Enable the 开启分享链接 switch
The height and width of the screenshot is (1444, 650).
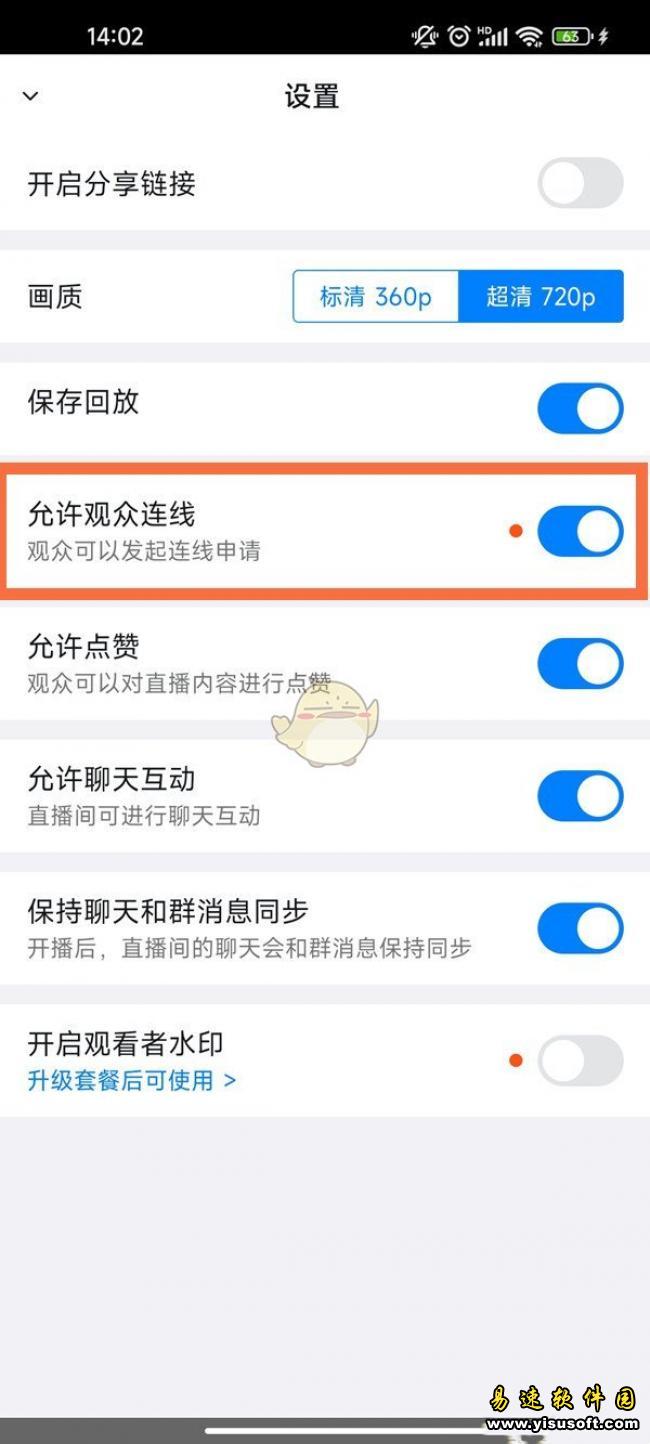click(x=580, y=183)
